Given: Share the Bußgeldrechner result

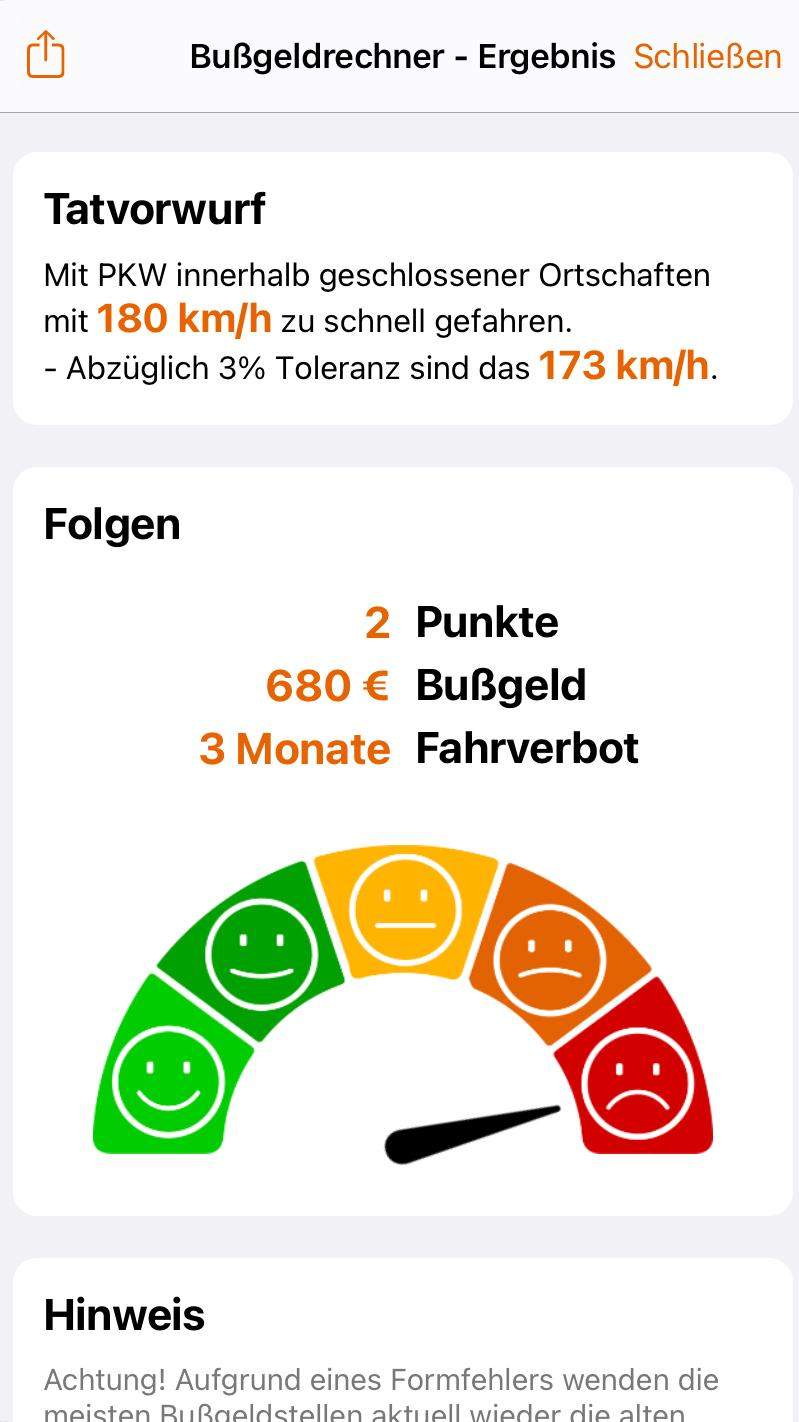Looking at the screenshot, I should (45, 55).
